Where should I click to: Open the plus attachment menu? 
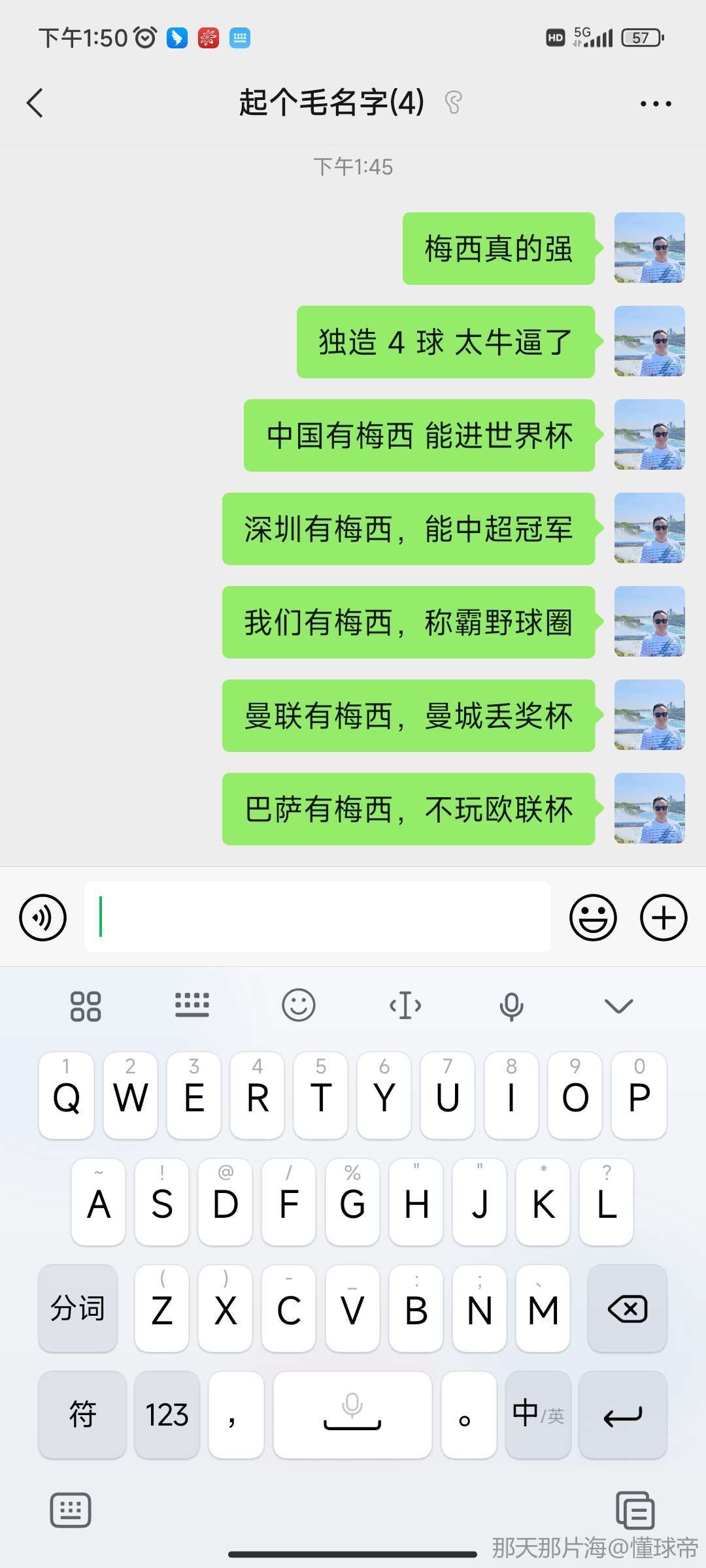tap(664, 917)
